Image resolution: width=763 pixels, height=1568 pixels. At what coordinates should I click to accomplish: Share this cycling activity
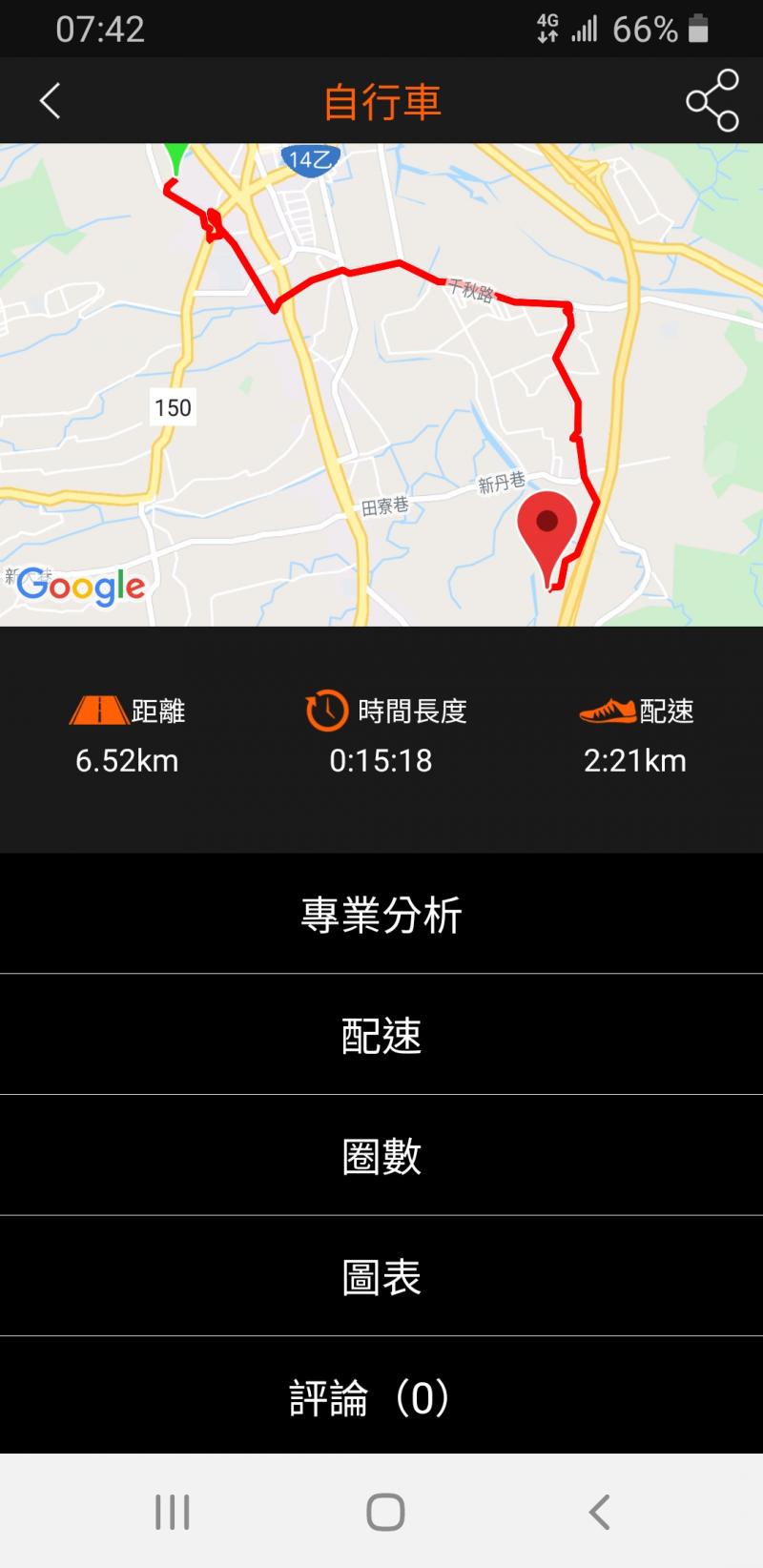[x=711, y=100]
